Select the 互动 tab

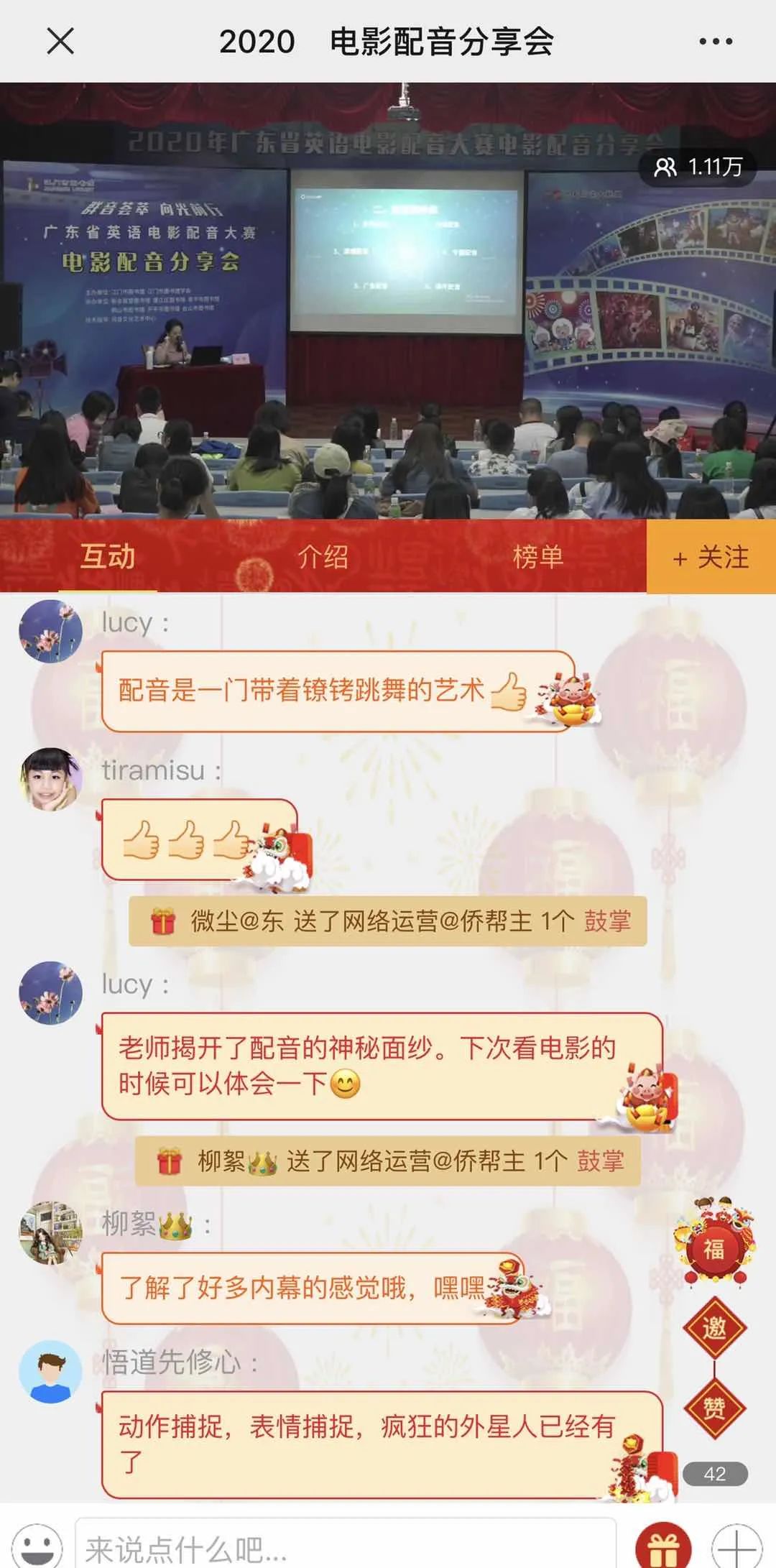click(x=108, y=557)
